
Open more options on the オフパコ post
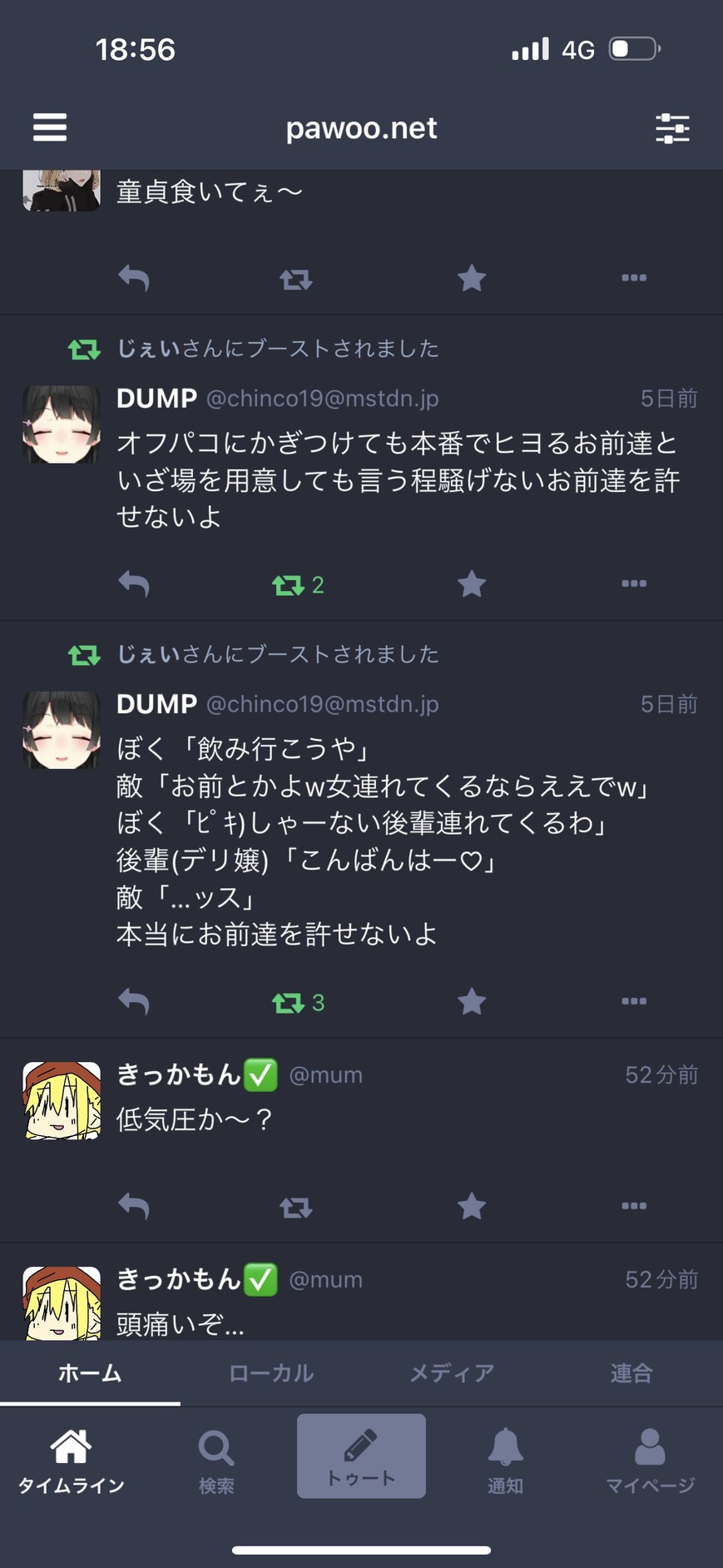point(634,583)
